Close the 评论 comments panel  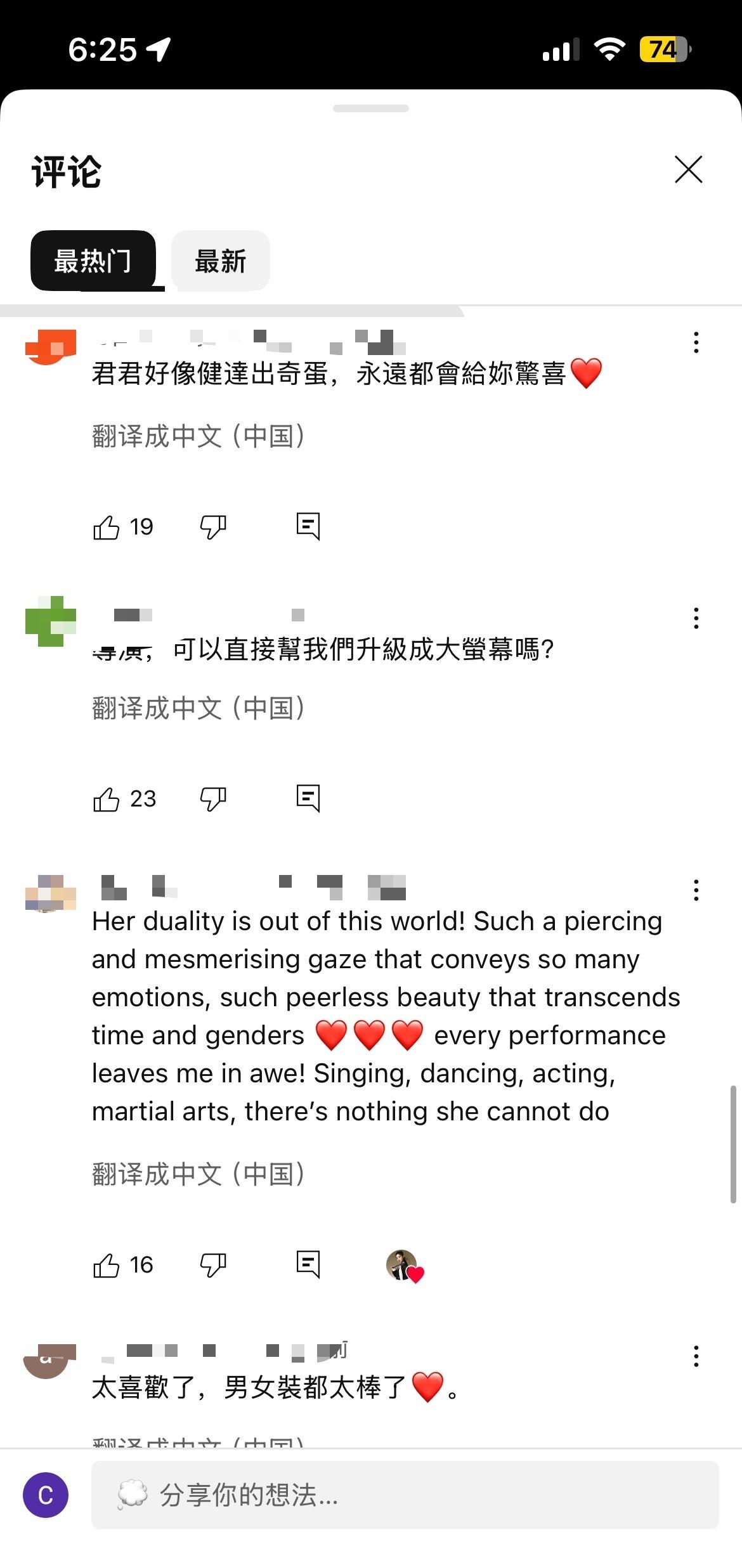[x=688, y=170]
